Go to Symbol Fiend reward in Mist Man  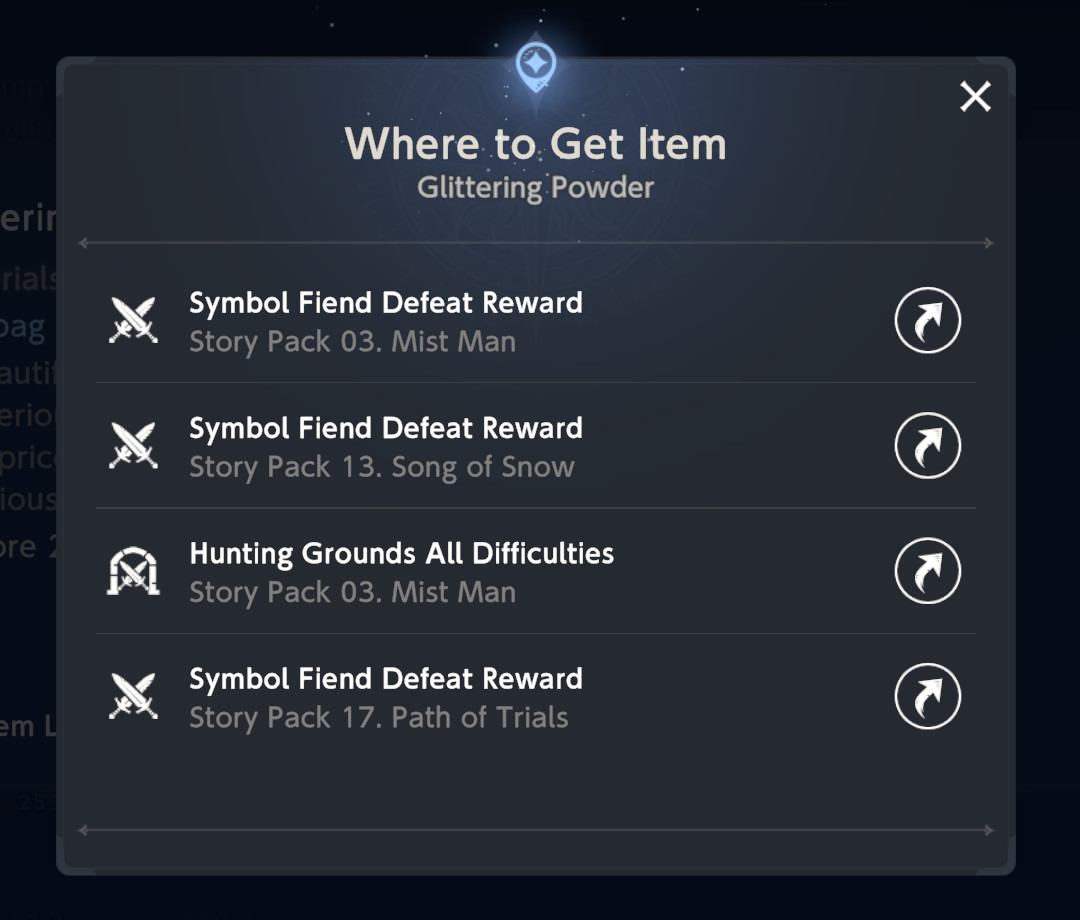click(x=927, y=320)
